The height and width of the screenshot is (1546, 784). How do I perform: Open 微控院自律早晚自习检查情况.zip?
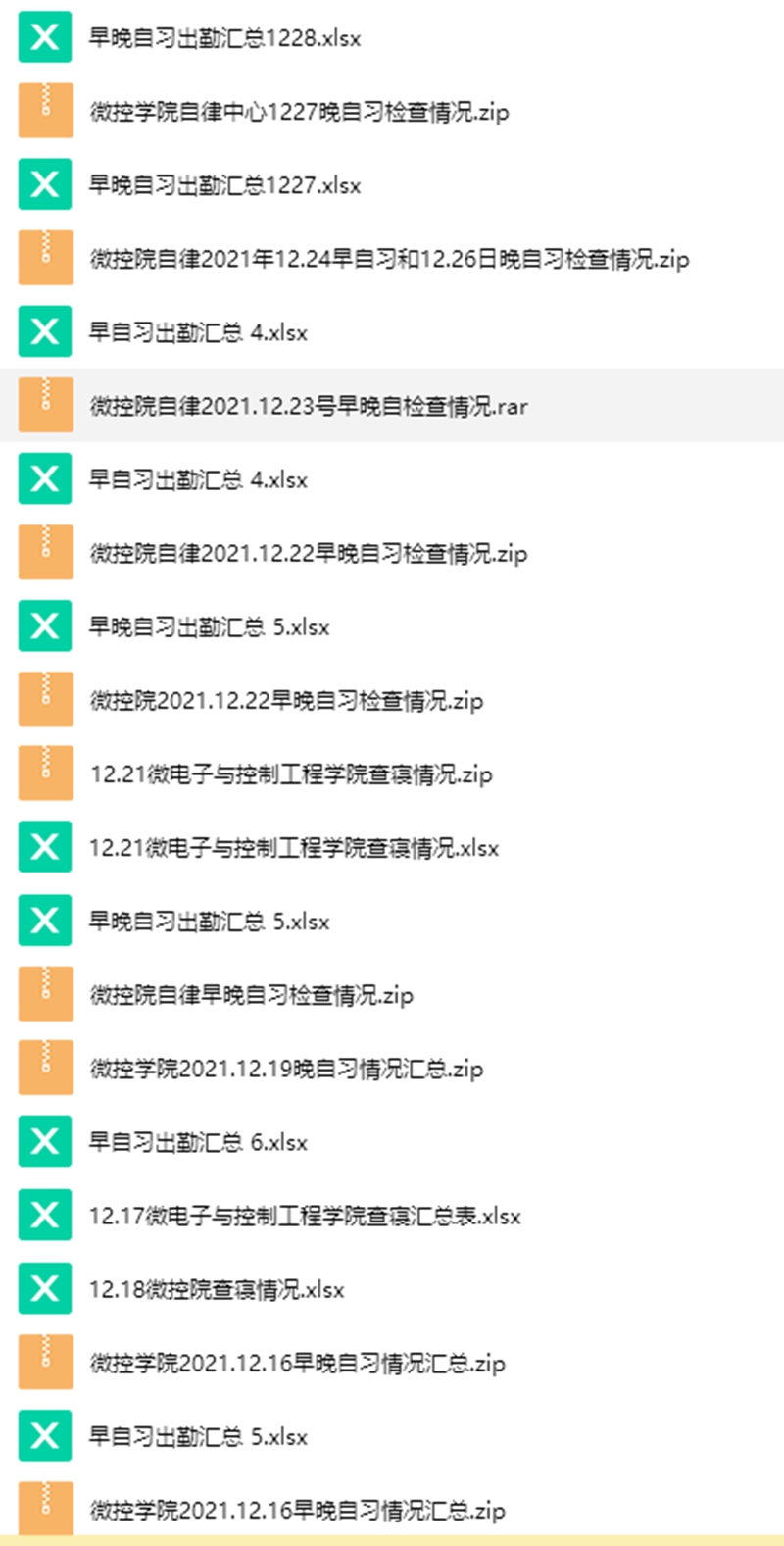coord(392,995)
